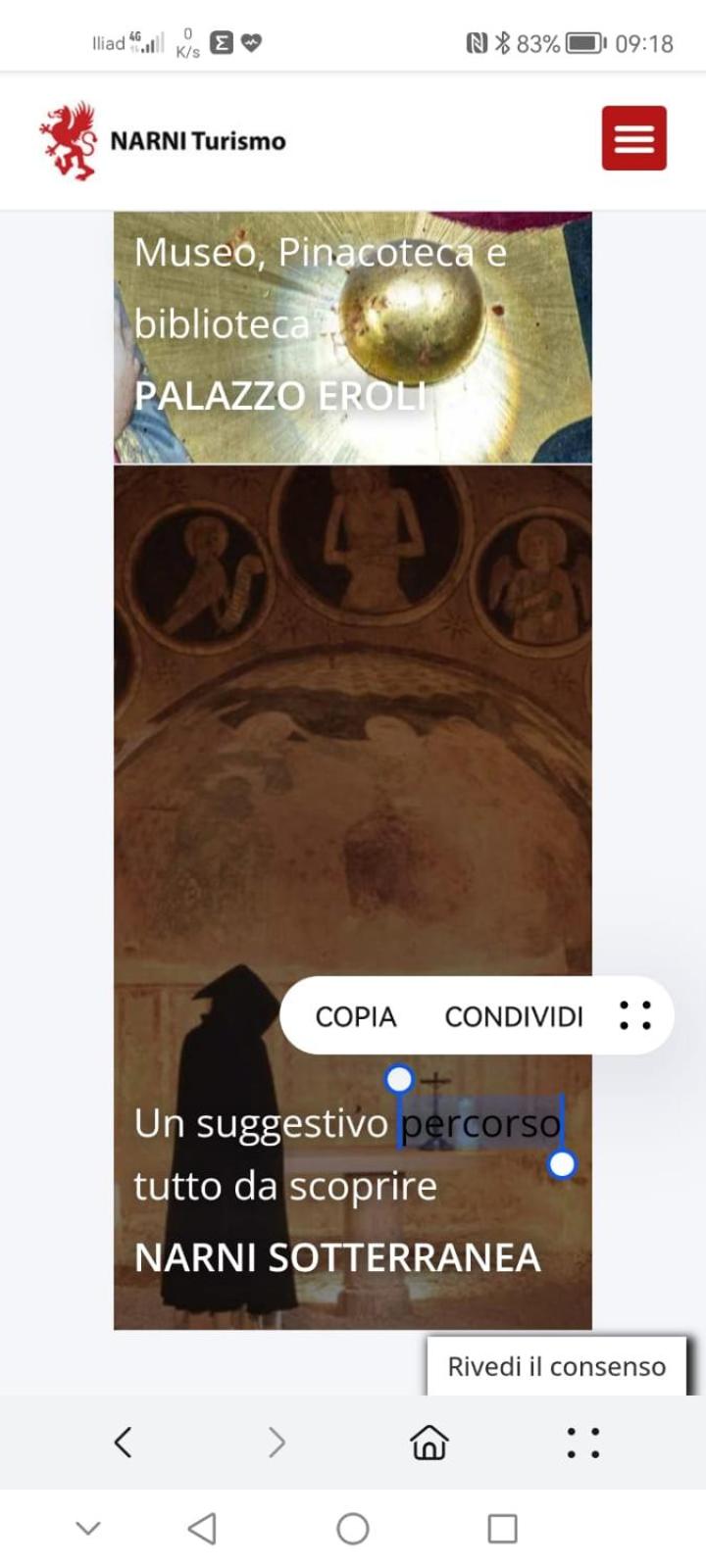Open the system recent apps view
Image resolution: width=706 pixels, height=1568 pixels.
[x=502, y=1528]
